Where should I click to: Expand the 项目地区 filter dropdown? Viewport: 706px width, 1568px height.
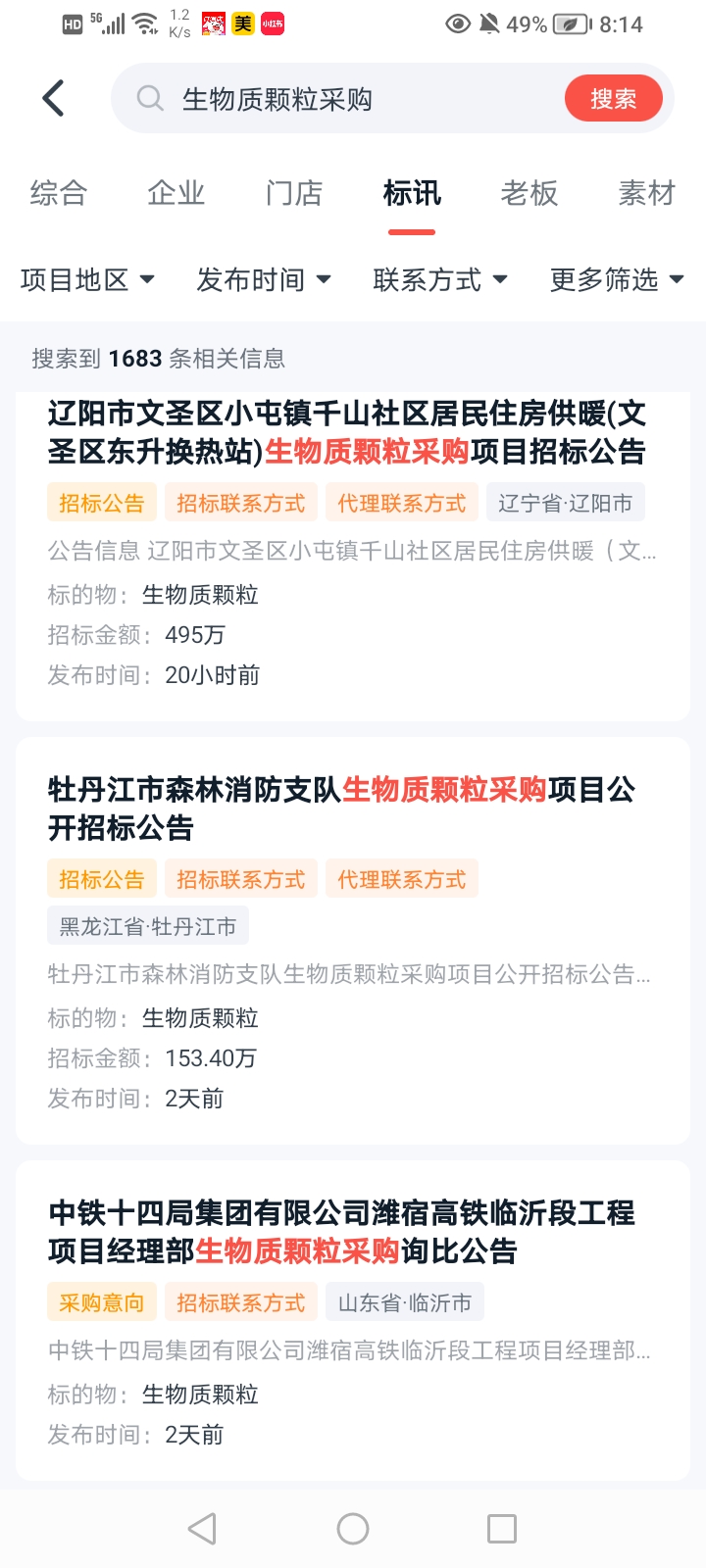click(87, 280)
